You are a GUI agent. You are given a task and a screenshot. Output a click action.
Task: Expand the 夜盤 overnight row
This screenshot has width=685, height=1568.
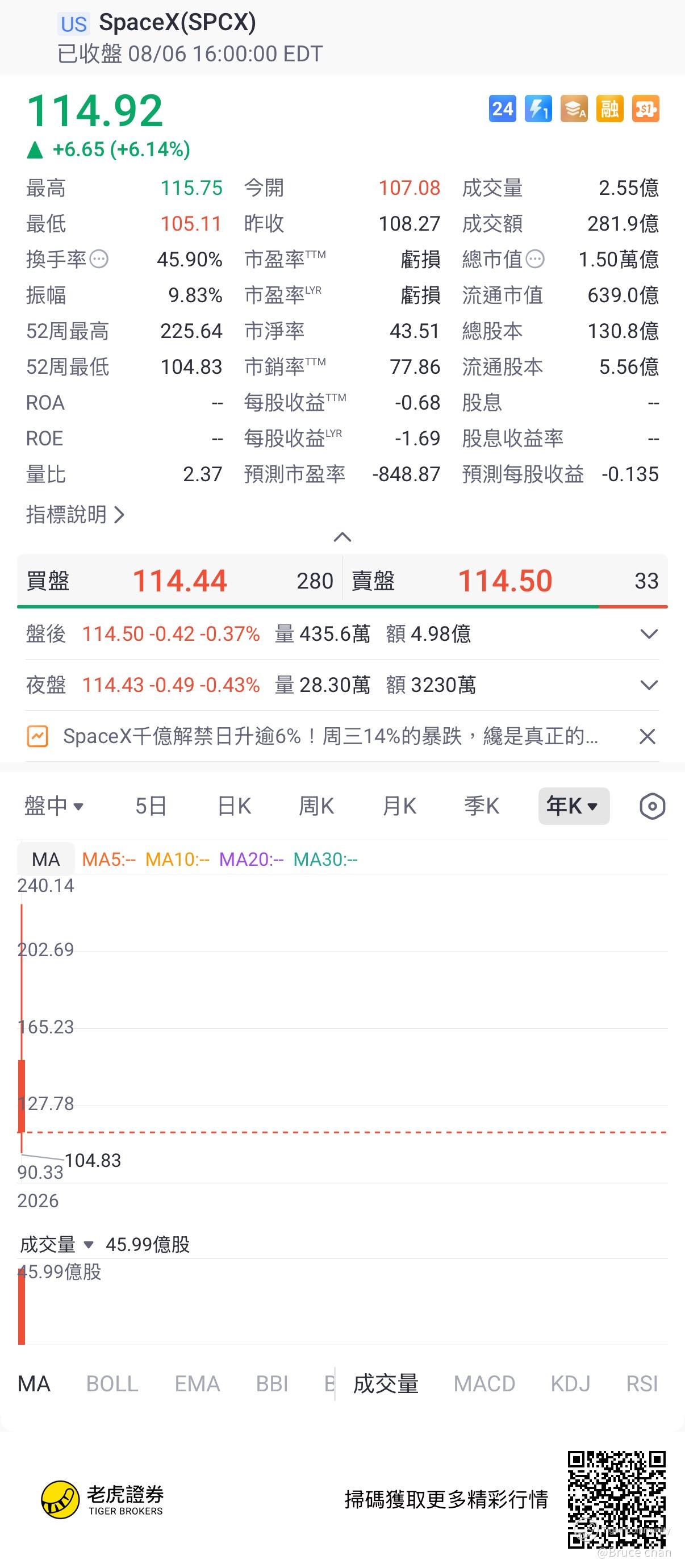point(649,685)
